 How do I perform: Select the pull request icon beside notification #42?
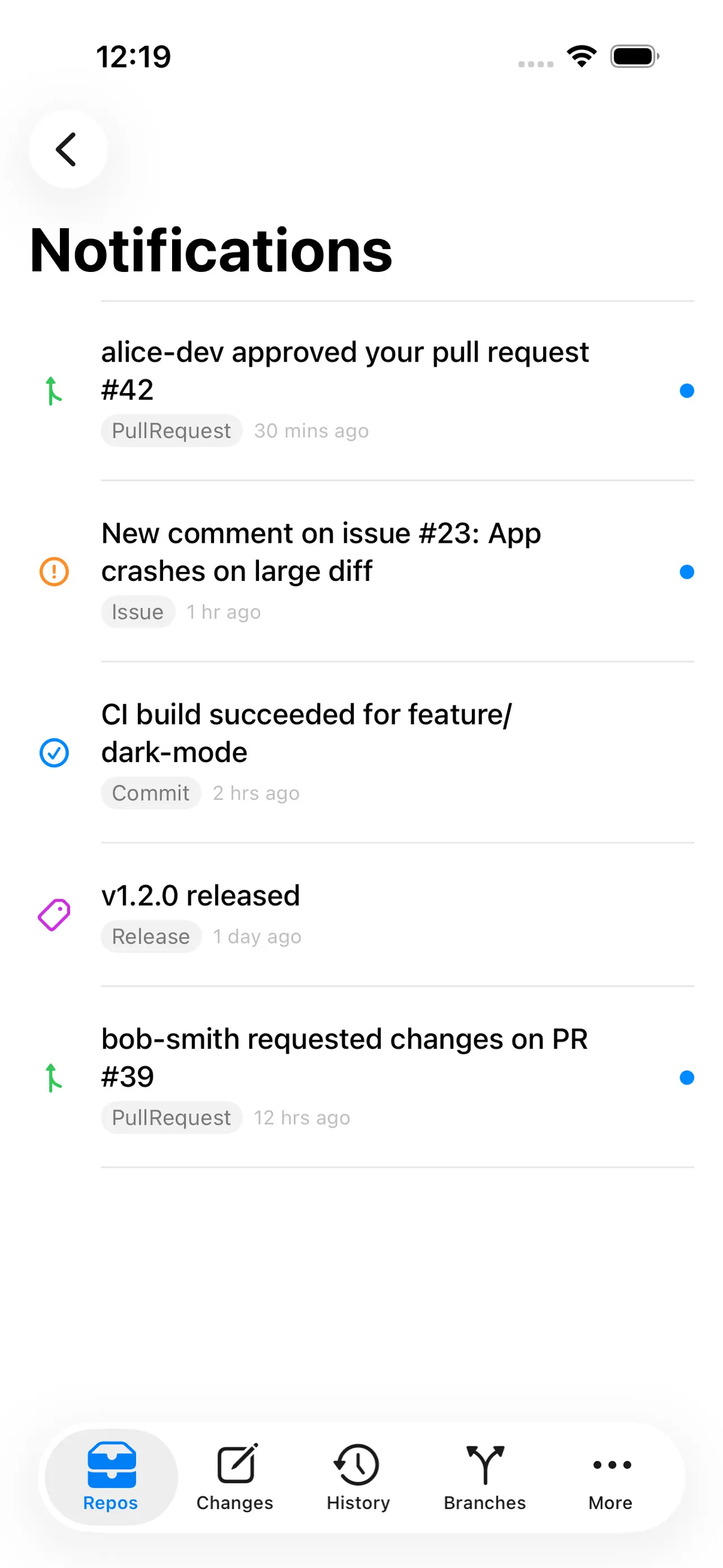[x=54, y=390]
